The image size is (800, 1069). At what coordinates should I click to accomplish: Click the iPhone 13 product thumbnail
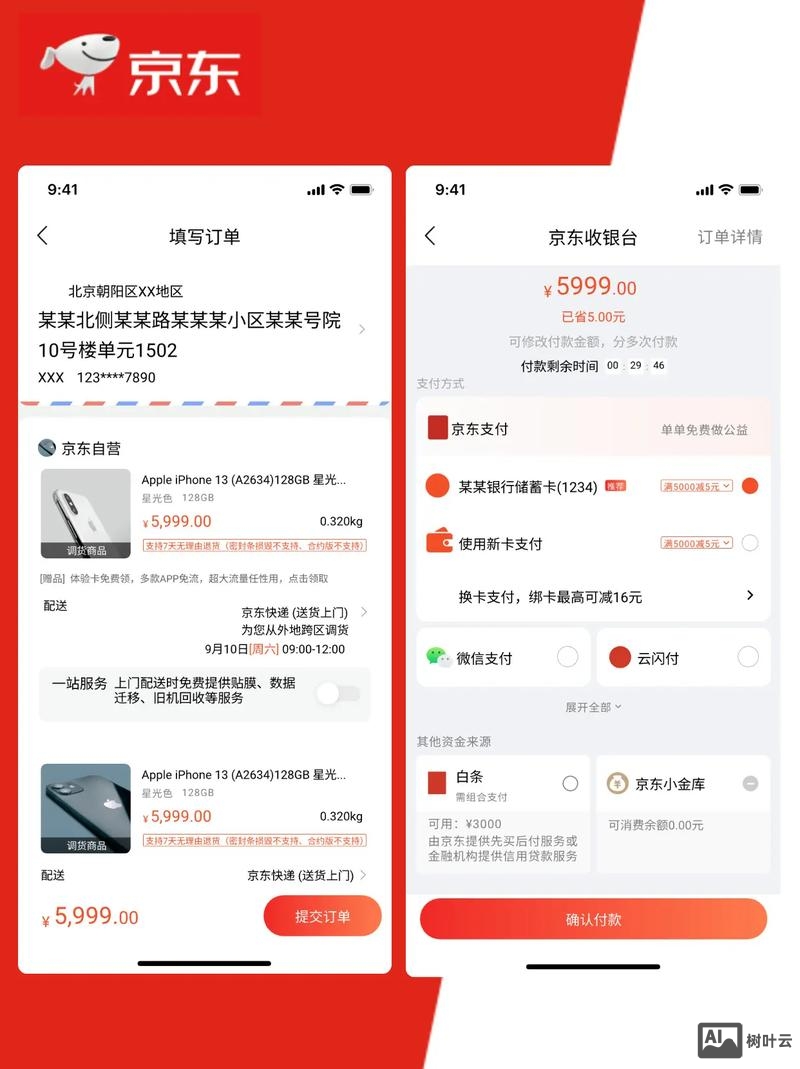tap(85, 512)
